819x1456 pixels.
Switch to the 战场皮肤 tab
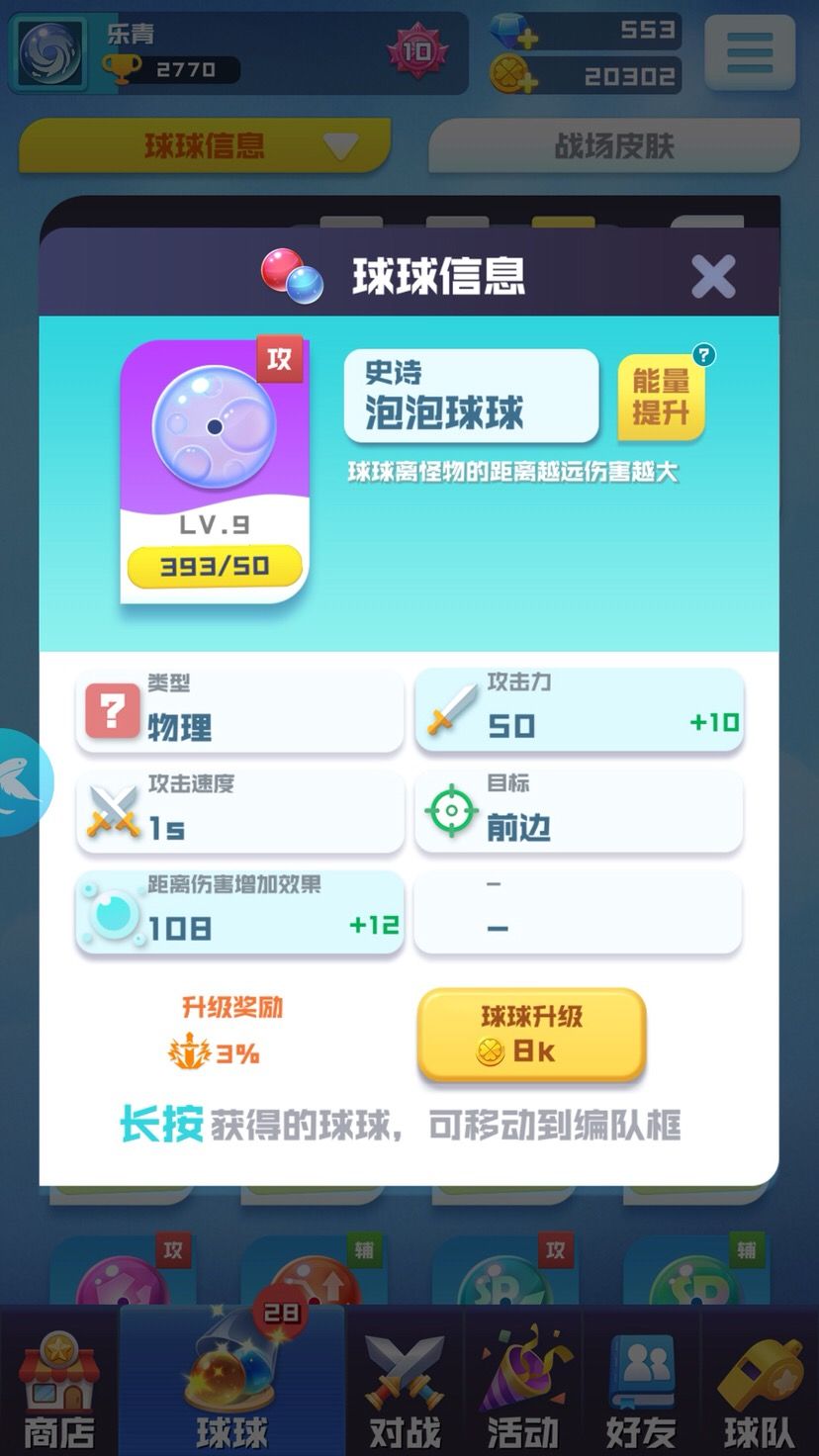coord(611,144)
